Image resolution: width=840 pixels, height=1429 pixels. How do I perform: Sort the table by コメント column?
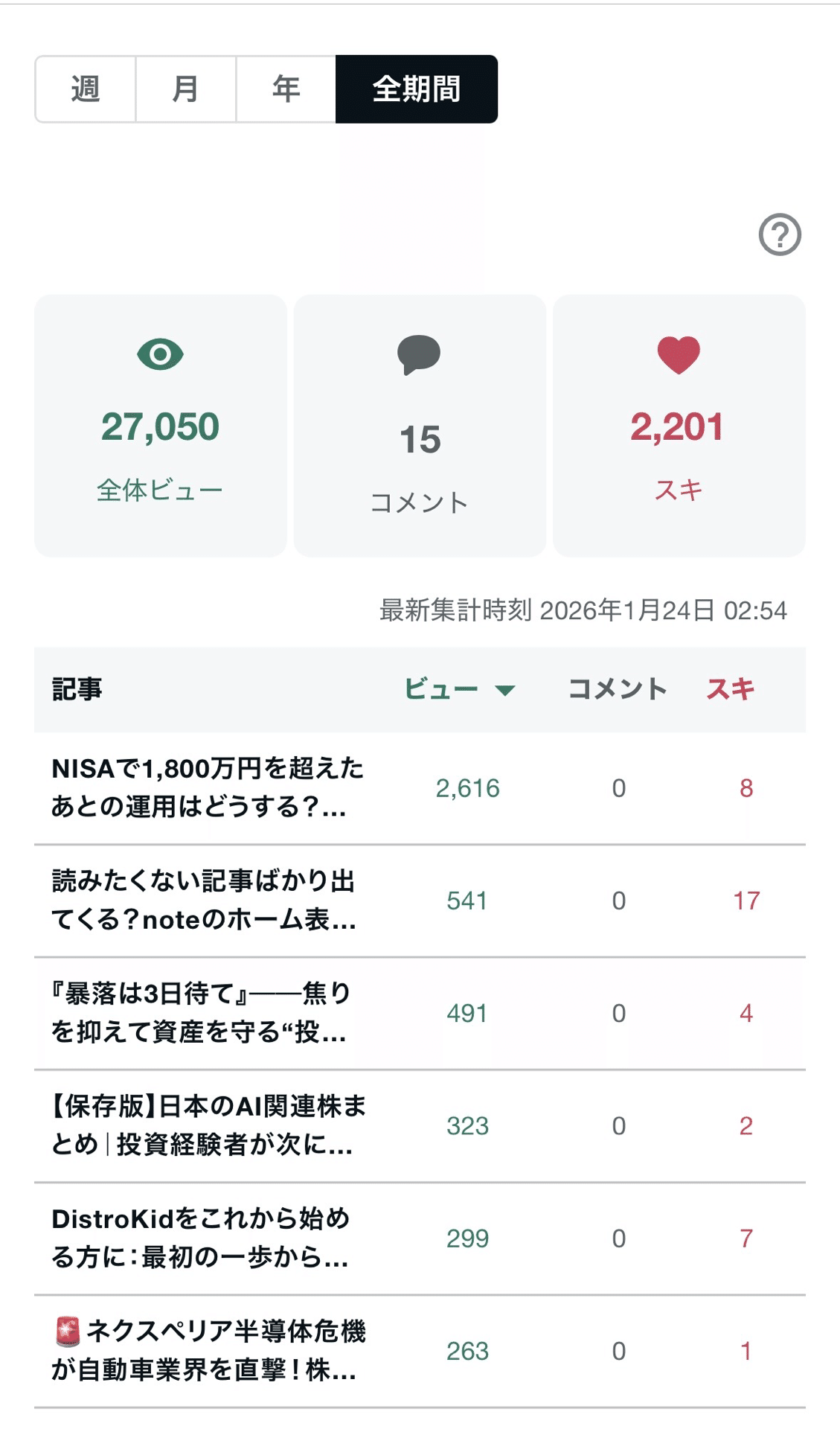pos(616,689)
